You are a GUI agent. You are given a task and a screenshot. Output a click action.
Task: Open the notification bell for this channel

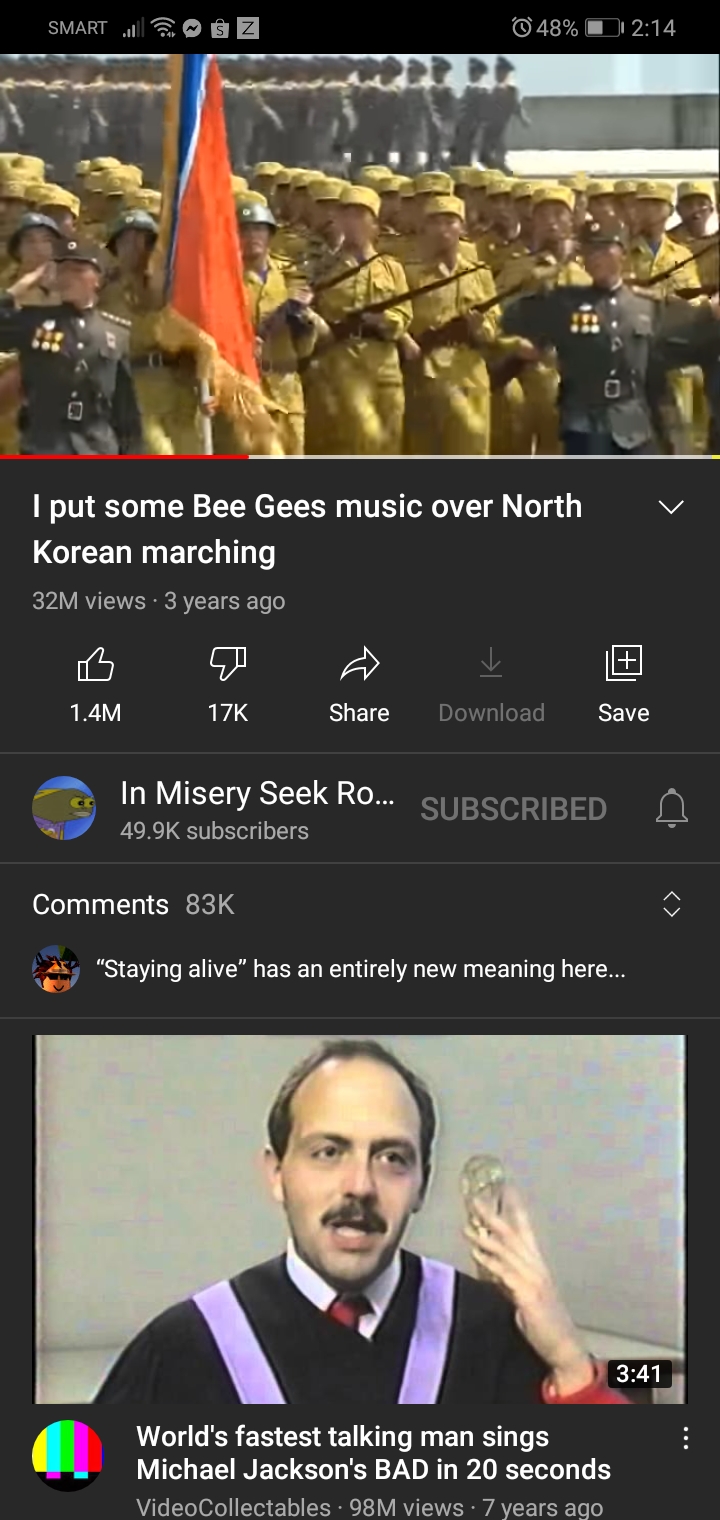click(671, 808)
